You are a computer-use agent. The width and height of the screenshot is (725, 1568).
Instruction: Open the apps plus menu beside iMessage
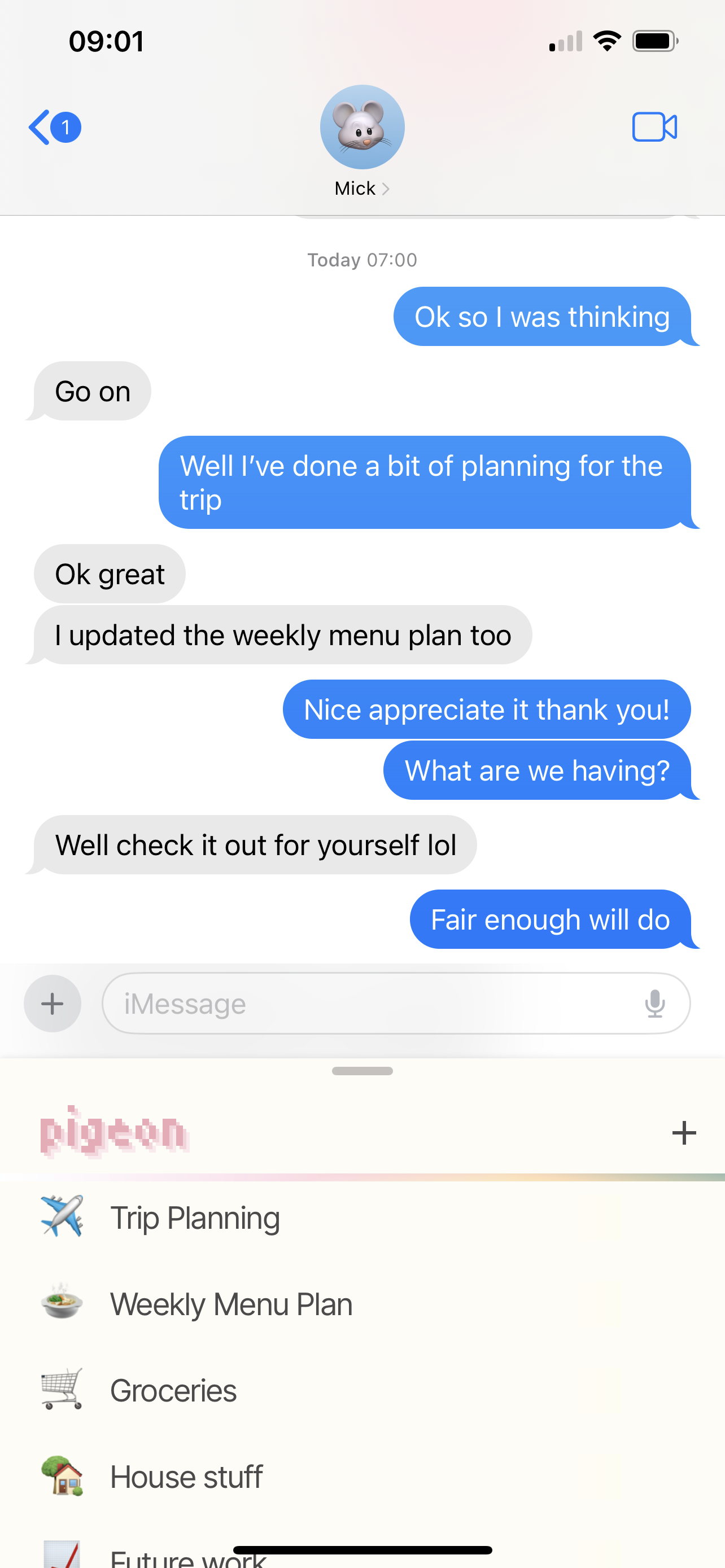pos(53,1004)
